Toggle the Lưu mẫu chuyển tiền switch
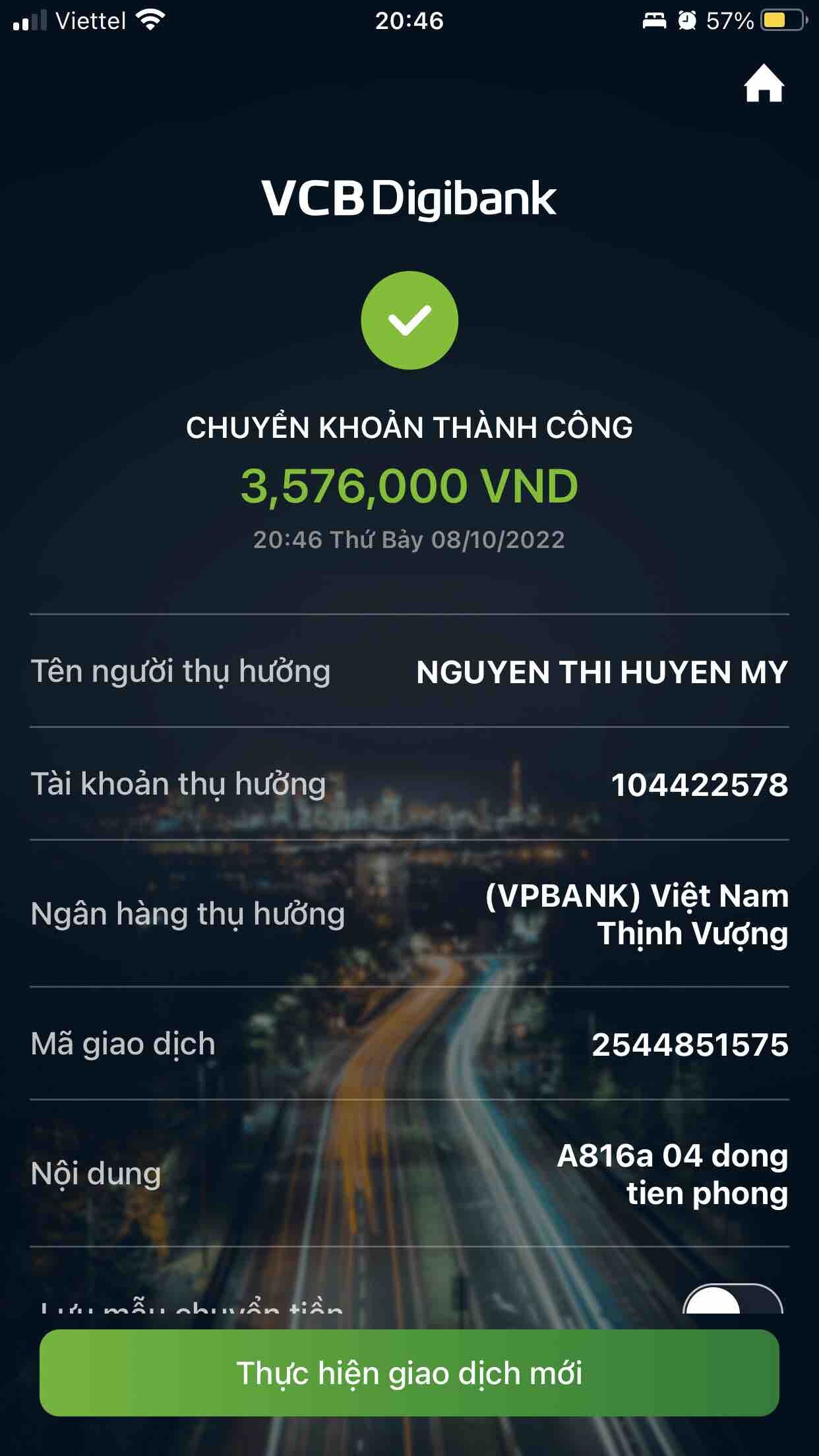This screenshot has width=819, height=1456. coord(732,1302)
